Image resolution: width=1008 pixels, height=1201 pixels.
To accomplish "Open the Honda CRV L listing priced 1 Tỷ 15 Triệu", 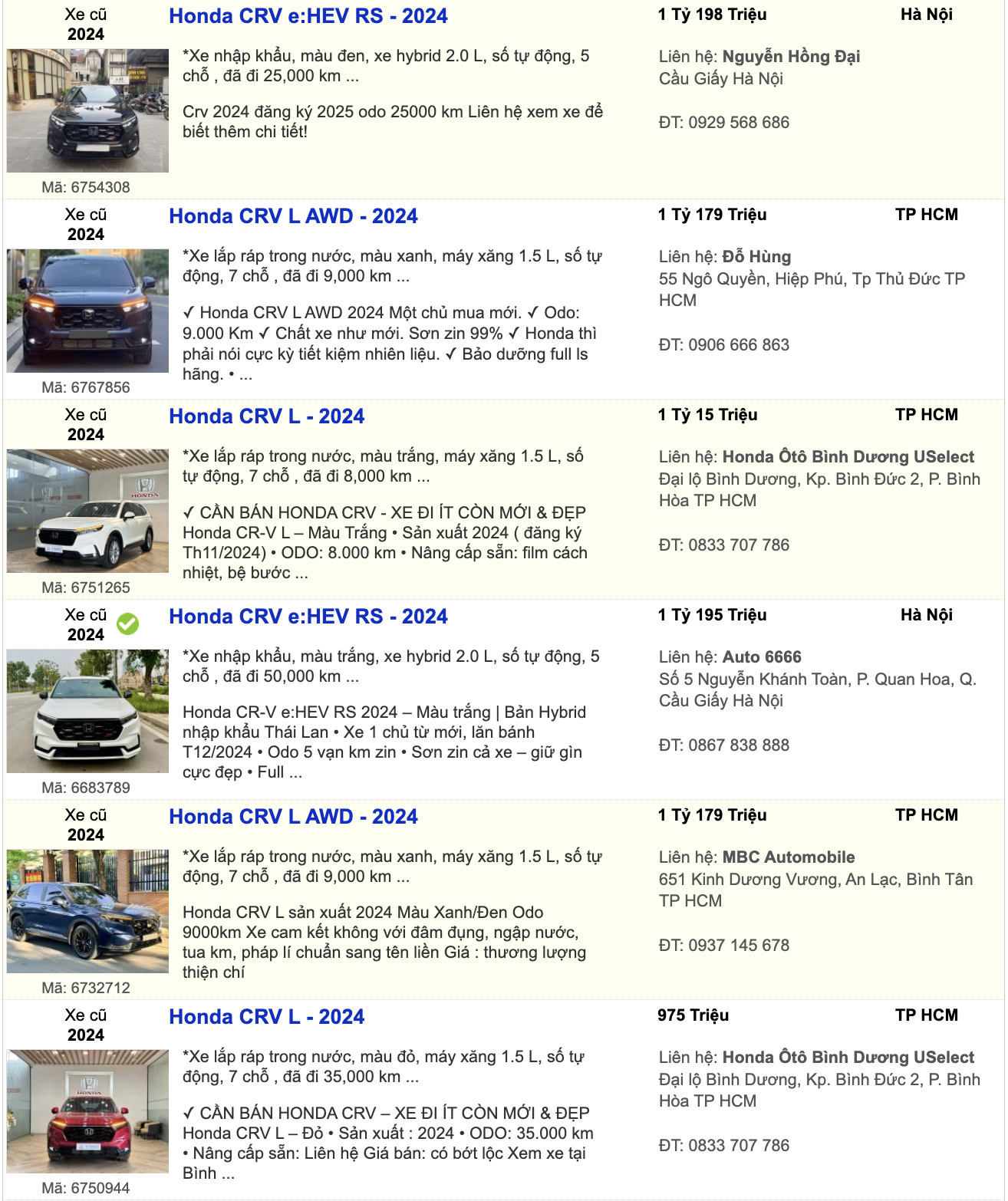I will click(266, 416).
